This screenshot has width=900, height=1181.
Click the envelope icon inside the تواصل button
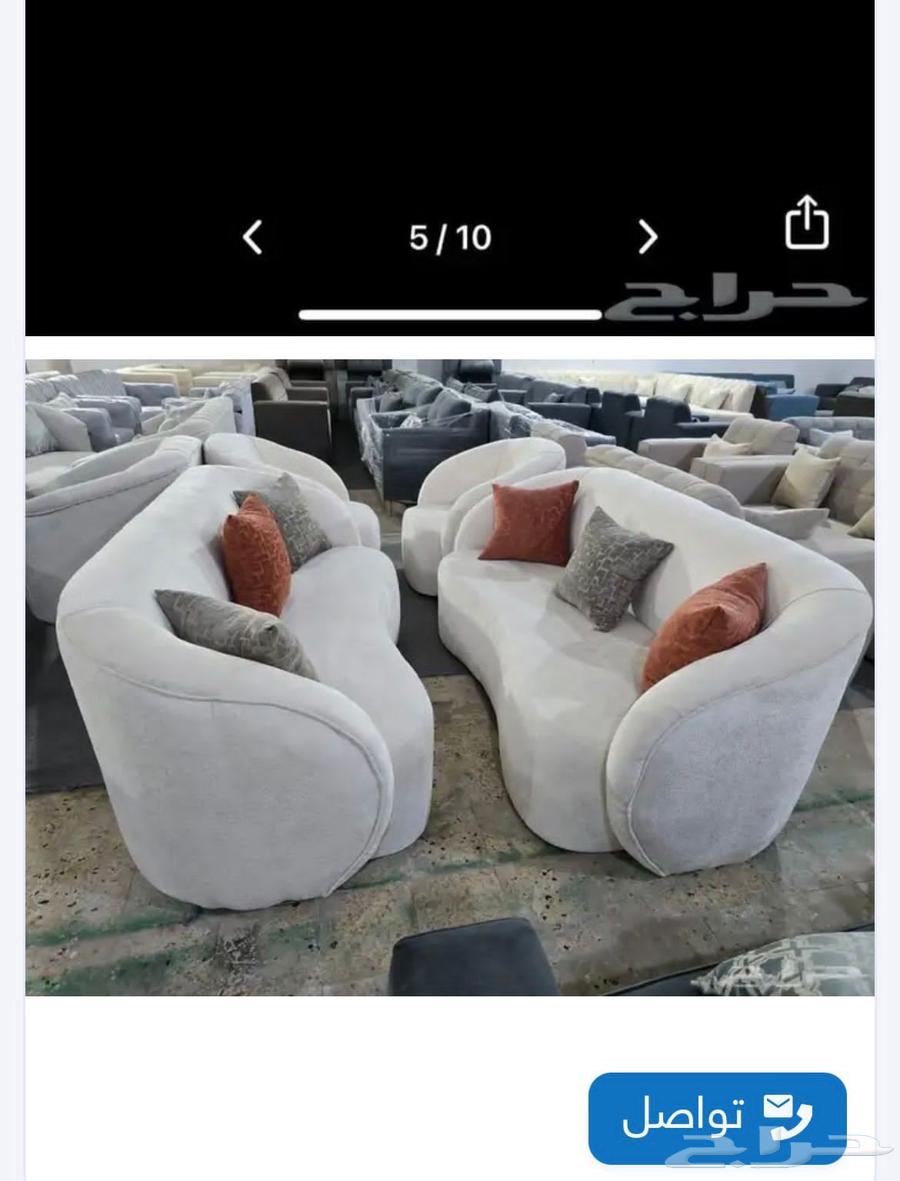[x=779, y=1106]
